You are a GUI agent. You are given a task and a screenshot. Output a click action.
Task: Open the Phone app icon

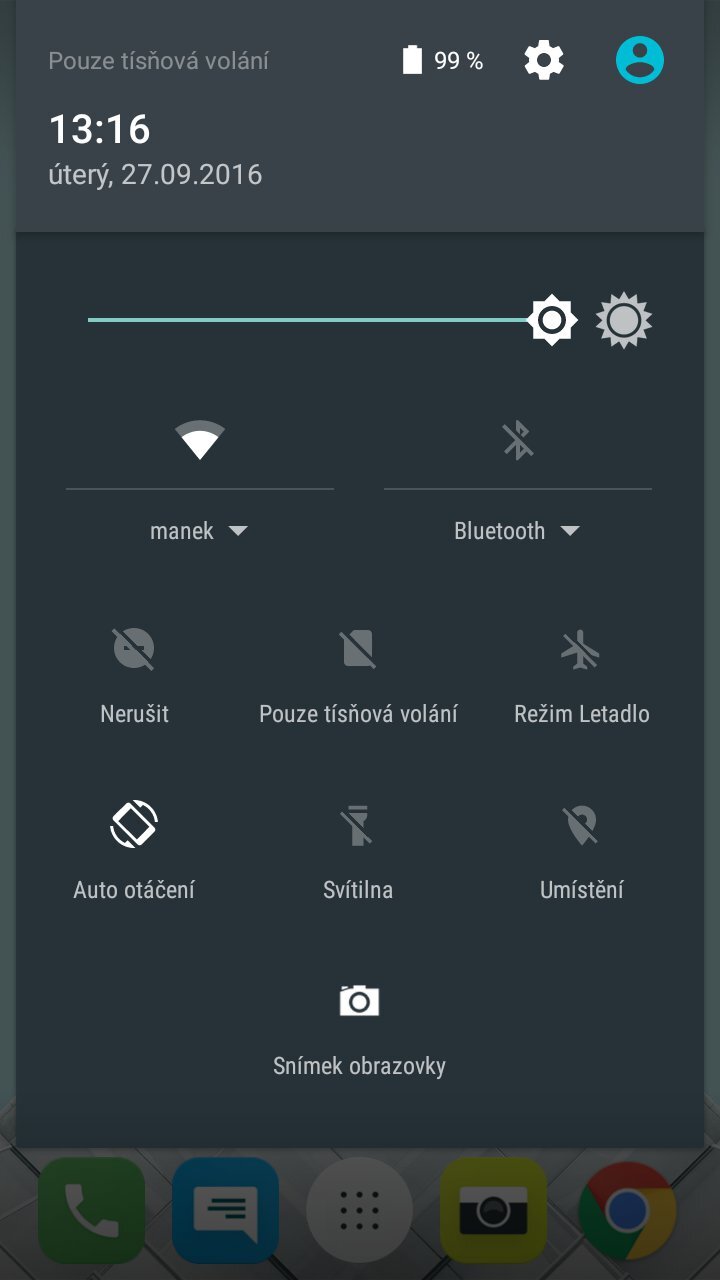[x=89, y=1210]
